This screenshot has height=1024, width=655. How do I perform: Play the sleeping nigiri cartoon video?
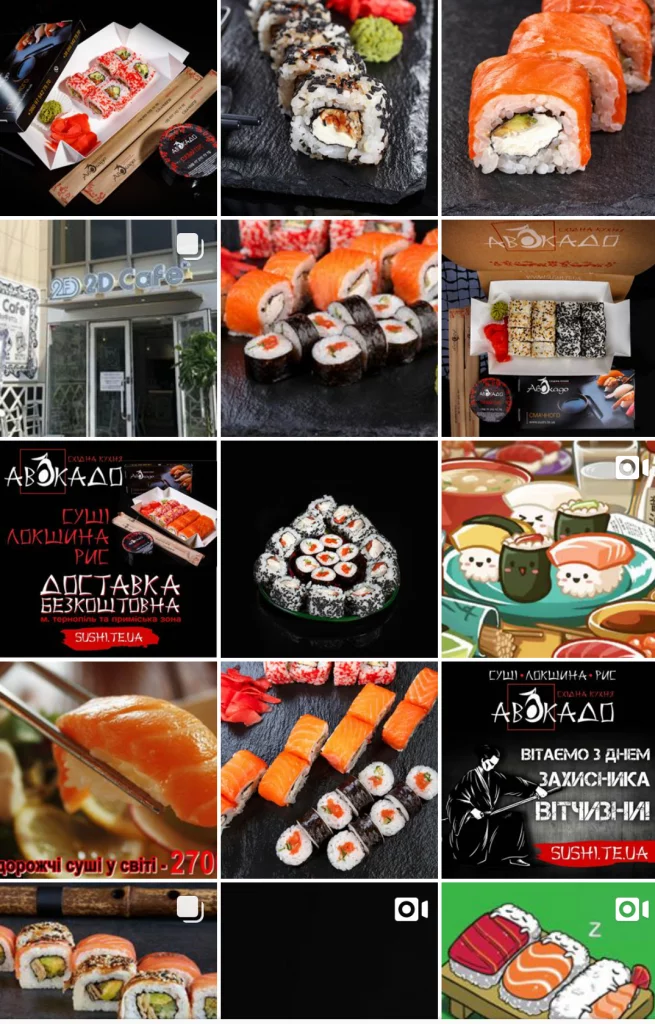548,950
